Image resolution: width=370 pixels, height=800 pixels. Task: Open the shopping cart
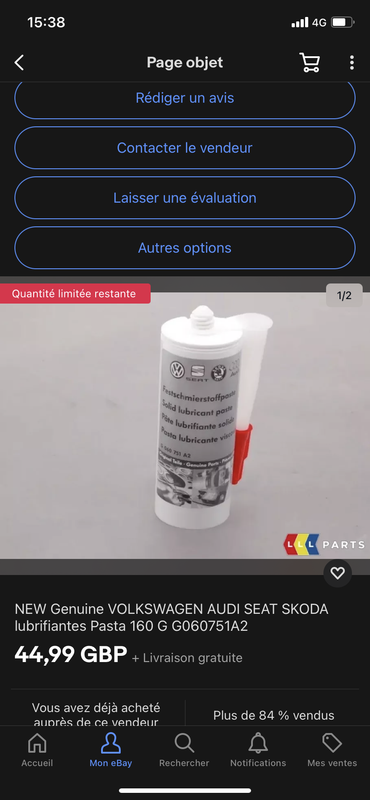[309, 62]
